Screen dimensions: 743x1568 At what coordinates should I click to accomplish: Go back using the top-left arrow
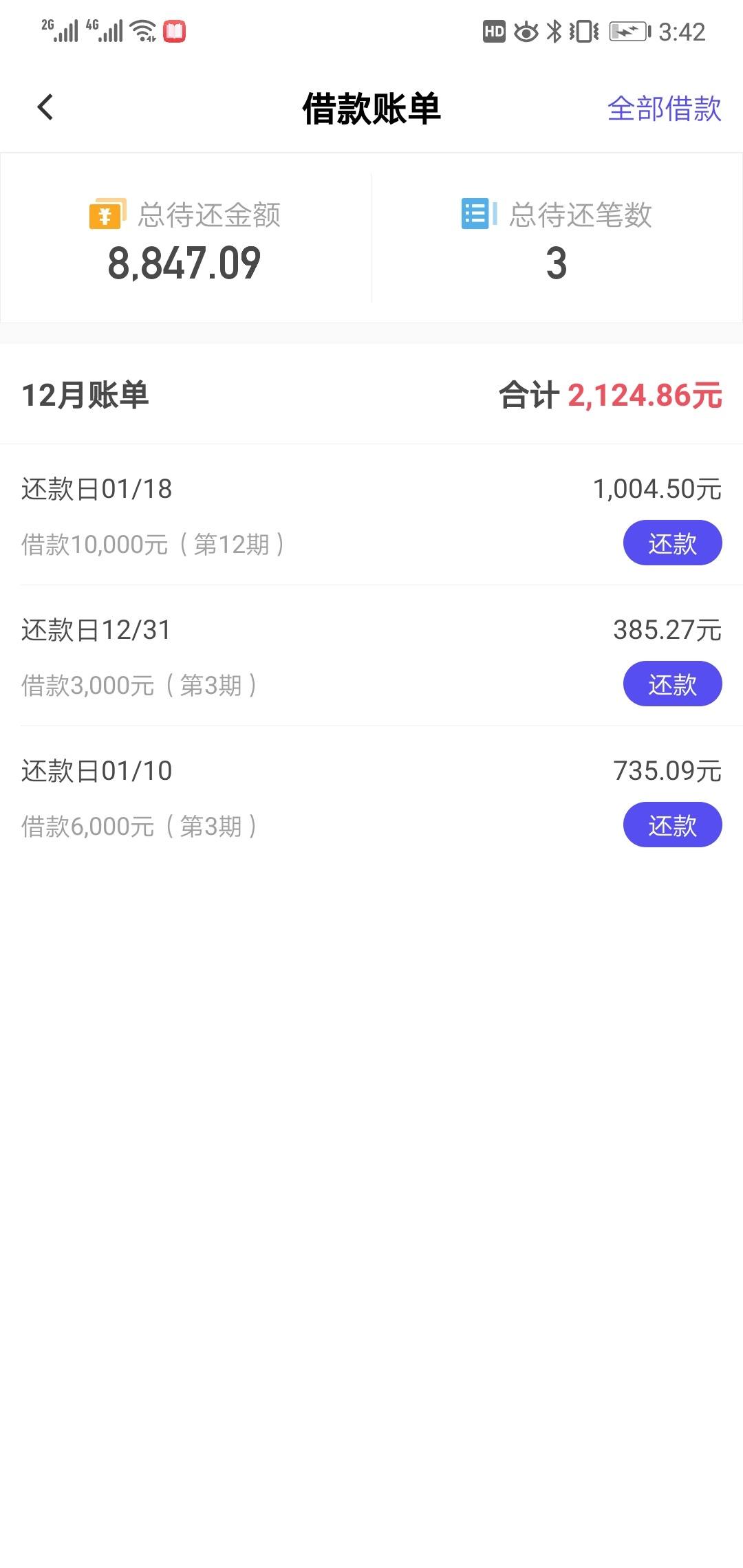pyautogui.click(x=45, y=107)
